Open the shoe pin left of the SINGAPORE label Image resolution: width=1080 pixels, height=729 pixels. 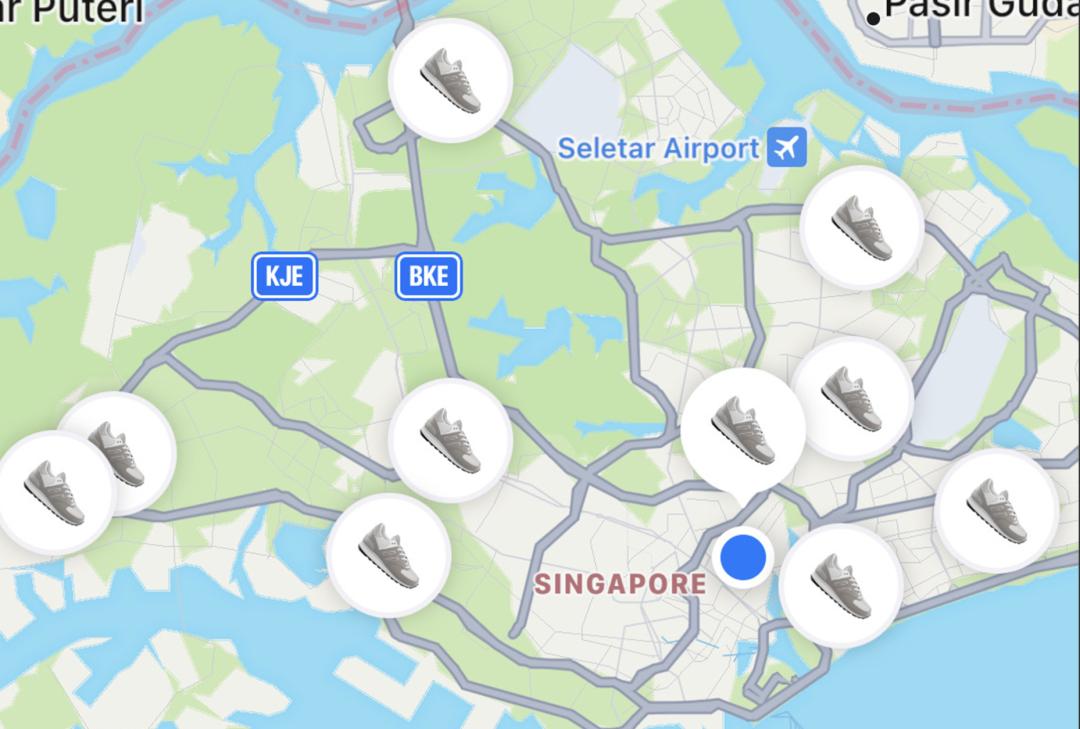[388, 554]
